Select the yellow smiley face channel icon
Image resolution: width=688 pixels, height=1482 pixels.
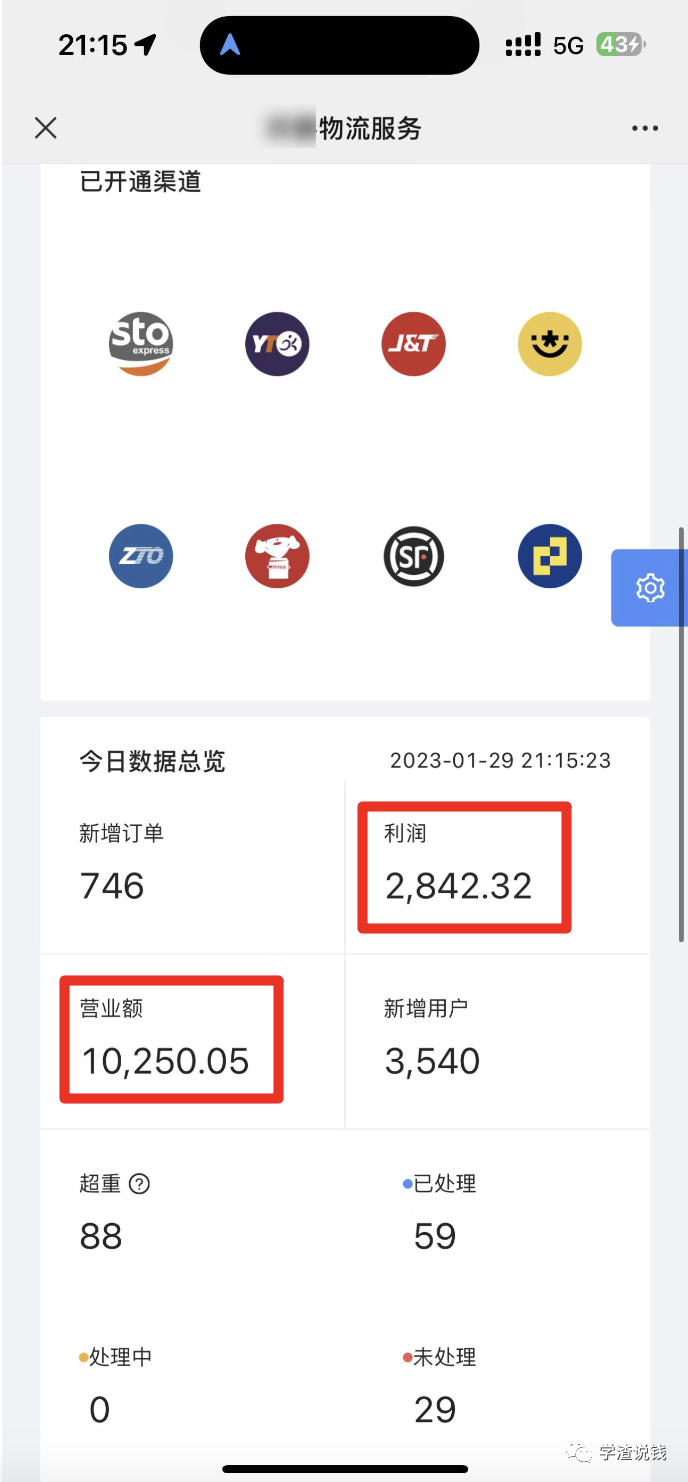[549, 344]
